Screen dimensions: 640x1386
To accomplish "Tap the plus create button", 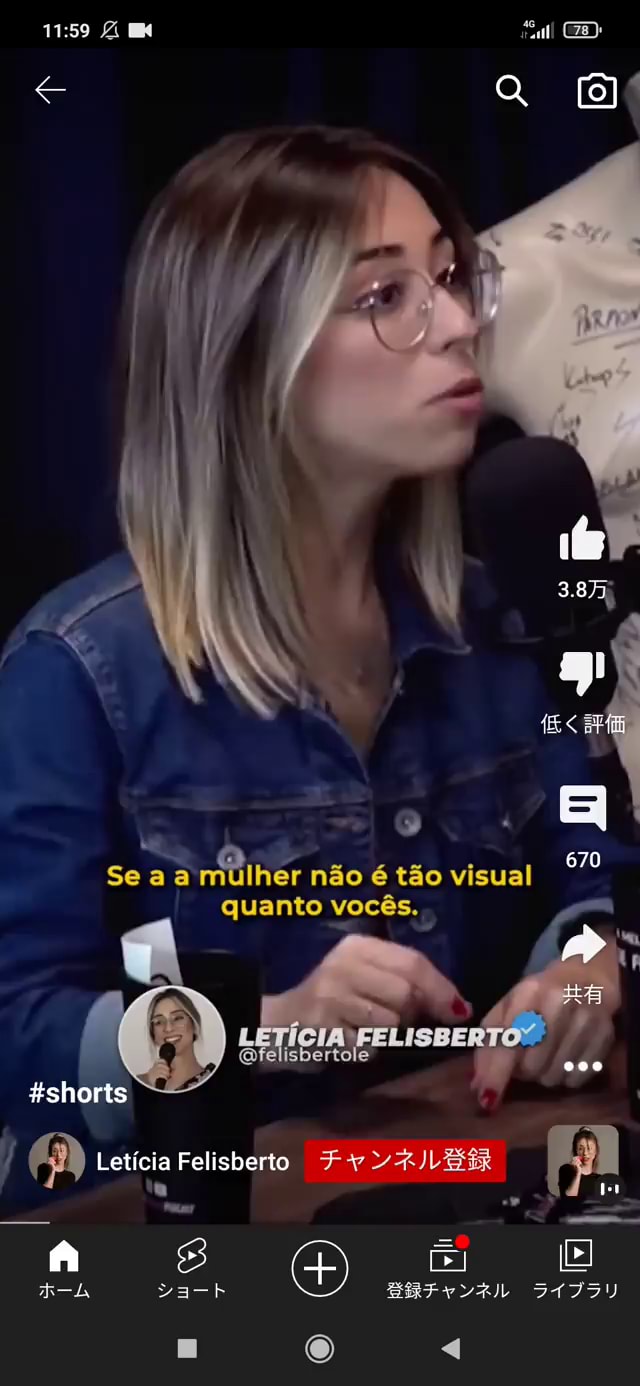I will (320, 1268).
